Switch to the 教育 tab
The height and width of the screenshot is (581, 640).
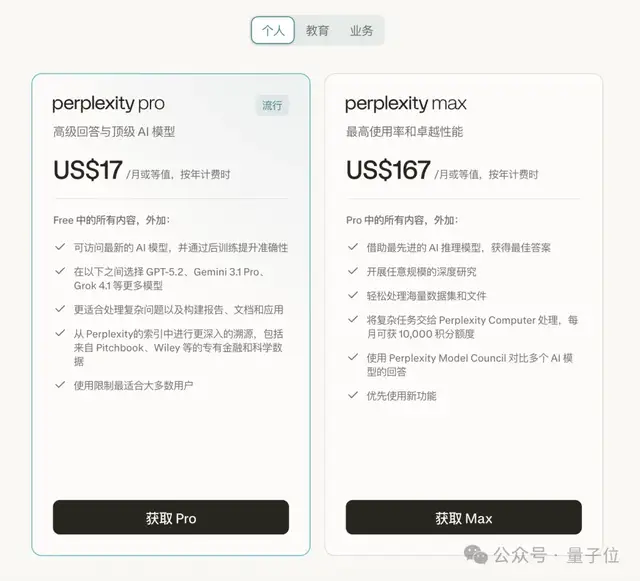coord(318,31)
